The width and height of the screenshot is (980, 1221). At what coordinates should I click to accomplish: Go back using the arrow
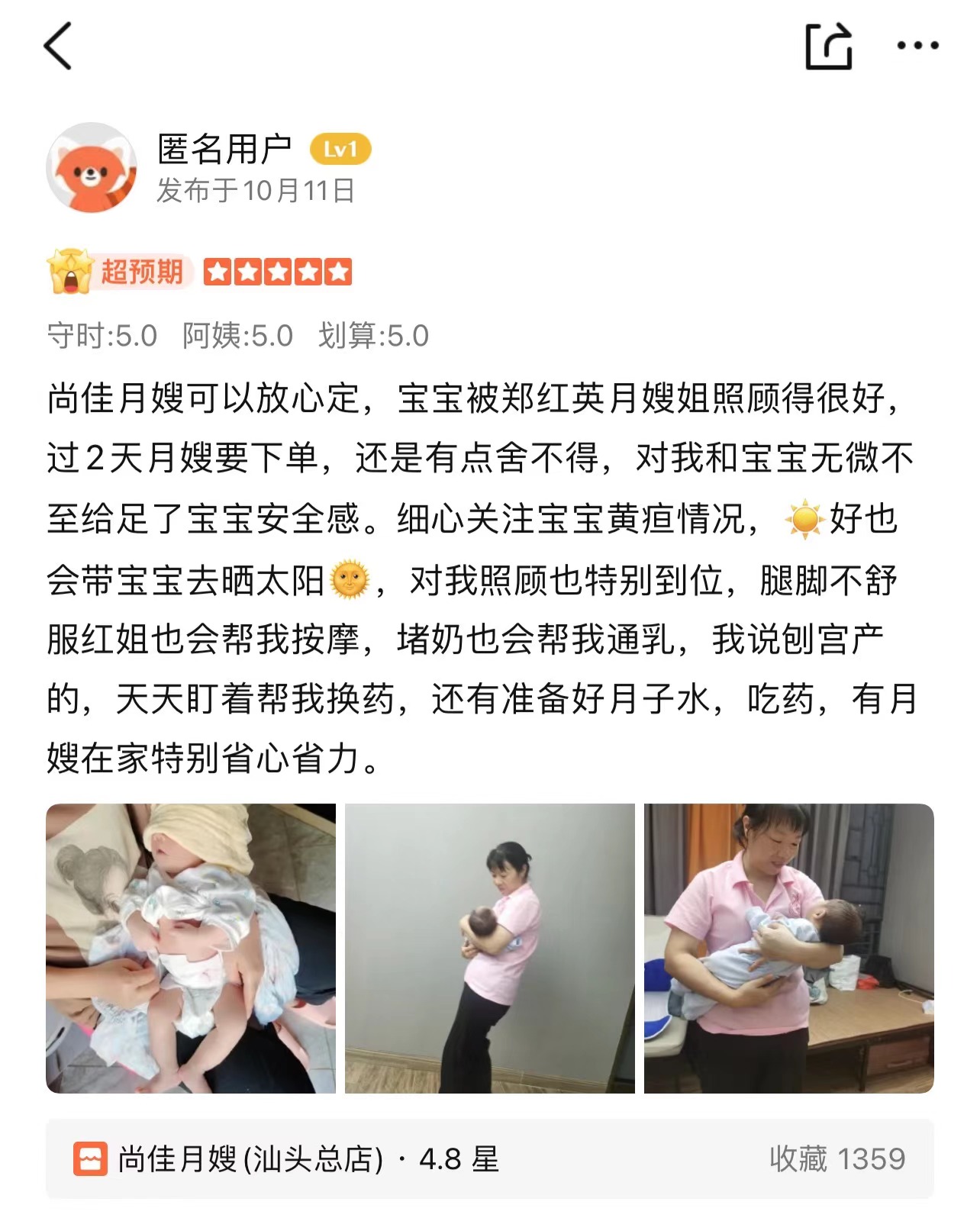pyautogui.click(x=58, y=46)
